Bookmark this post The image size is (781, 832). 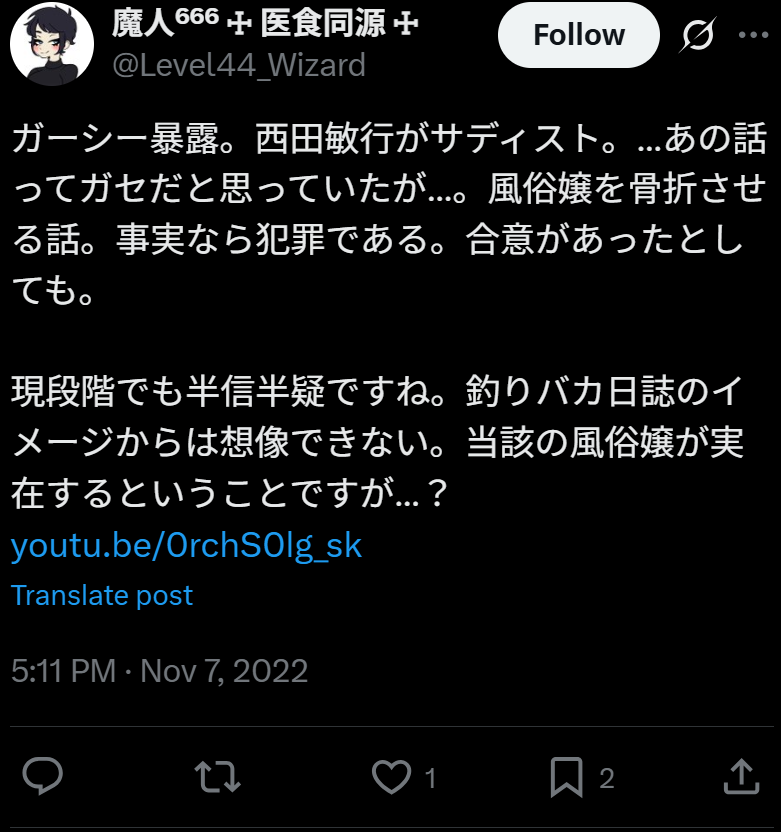[567, 777]
